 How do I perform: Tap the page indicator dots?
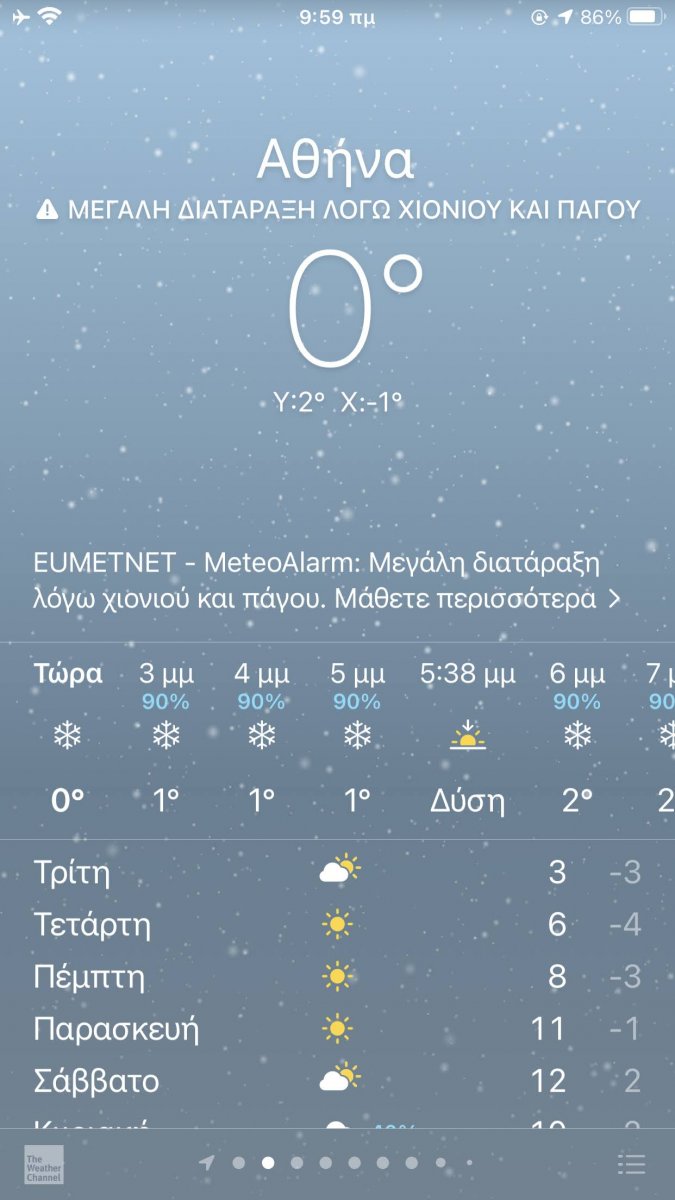click(338, 1163)
